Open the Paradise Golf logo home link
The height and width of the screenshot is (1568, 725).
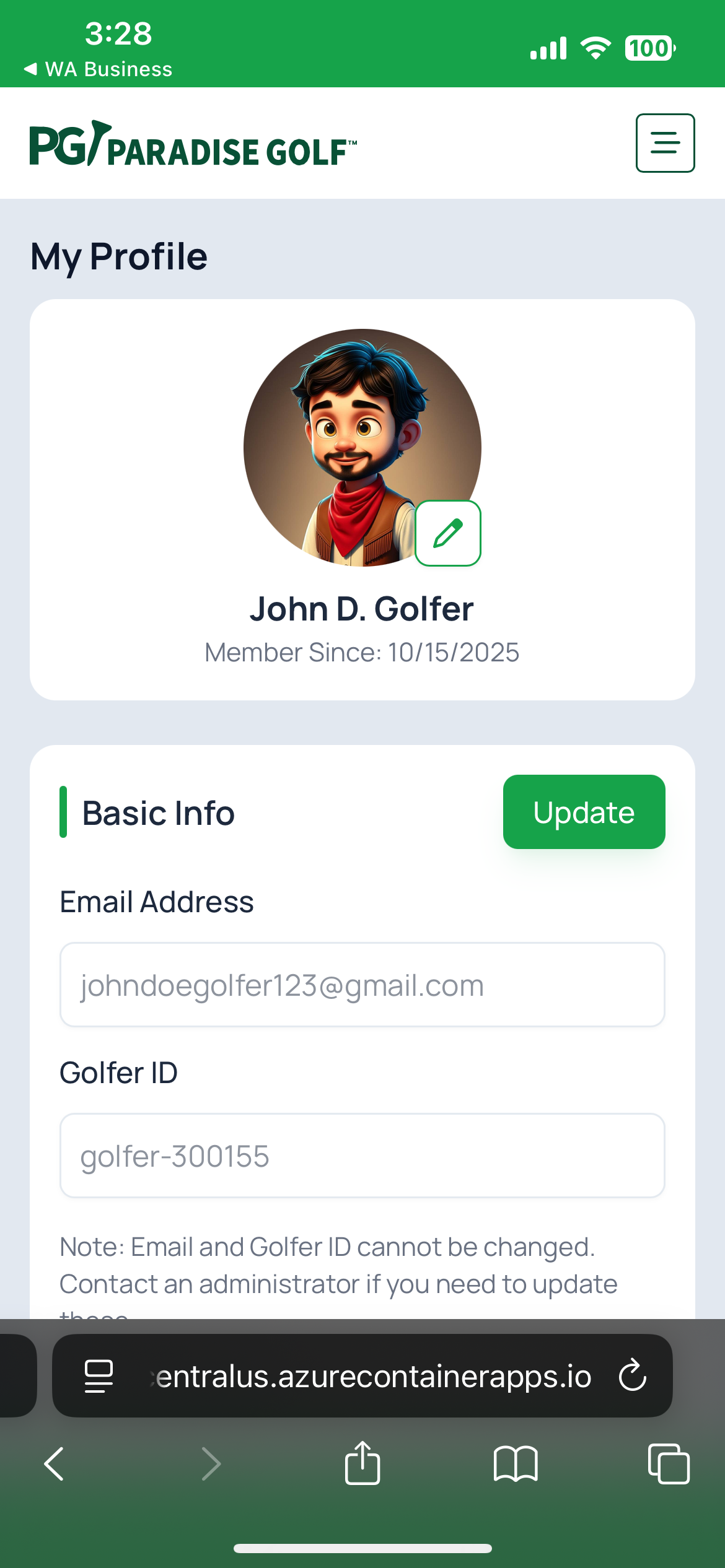tap(193, 144)
